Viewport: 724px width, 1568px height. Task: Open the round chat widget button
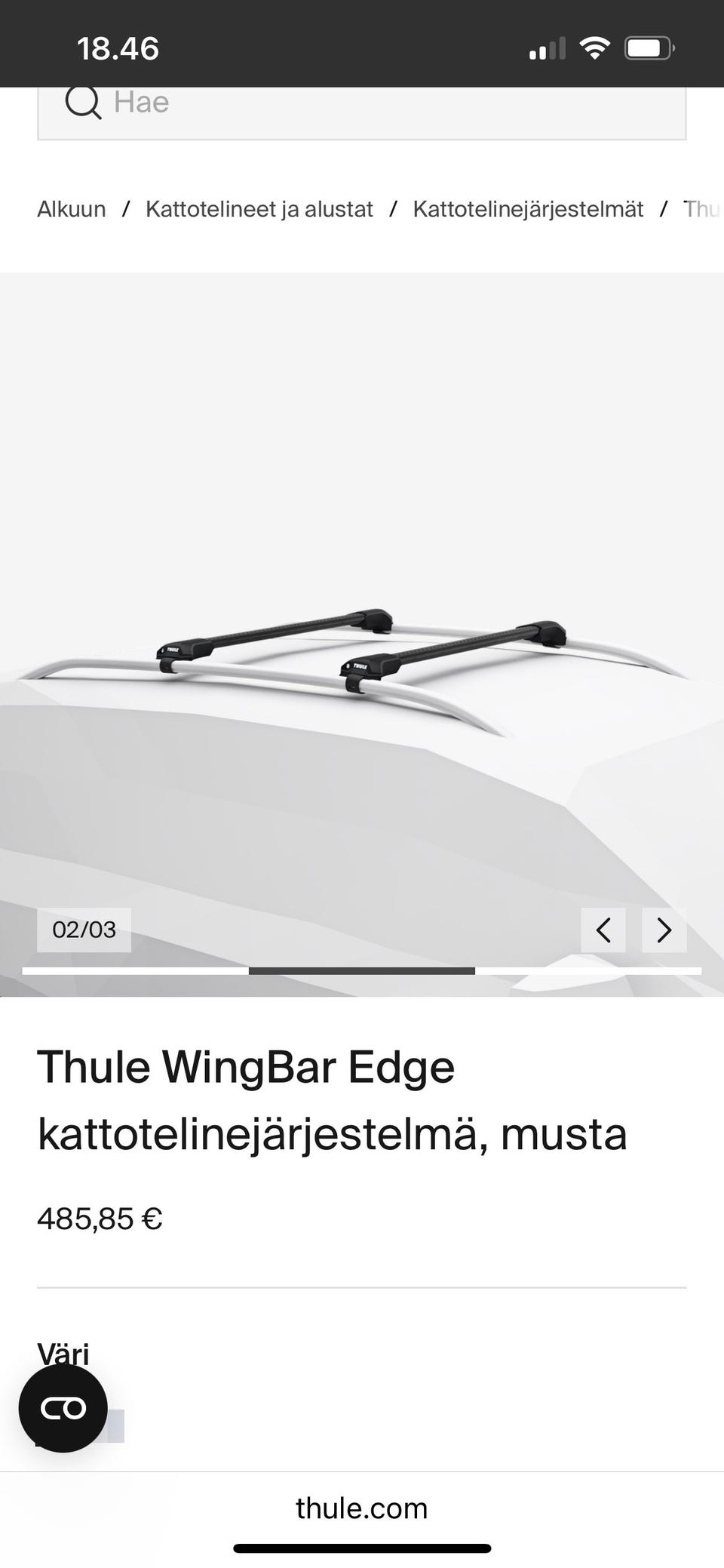pyautogui.click(x=63, y=1408)
